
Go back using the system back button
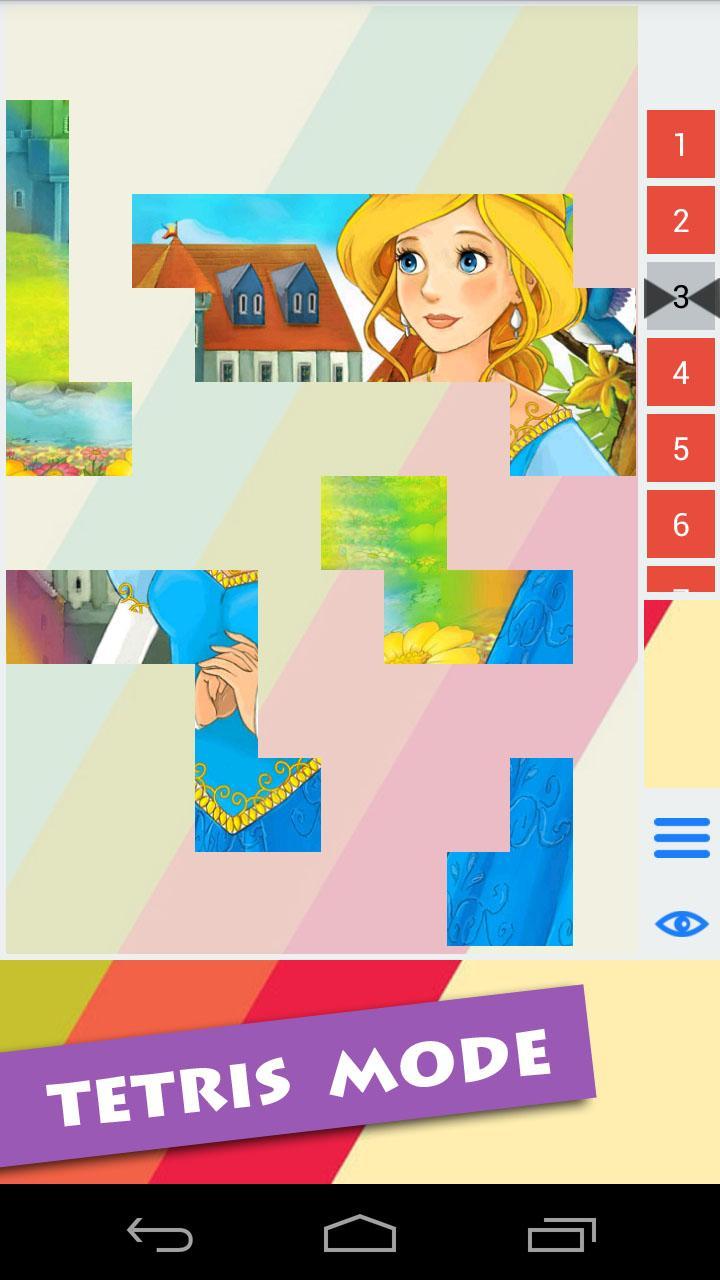pyautogui.click(x=160, y=1234)
